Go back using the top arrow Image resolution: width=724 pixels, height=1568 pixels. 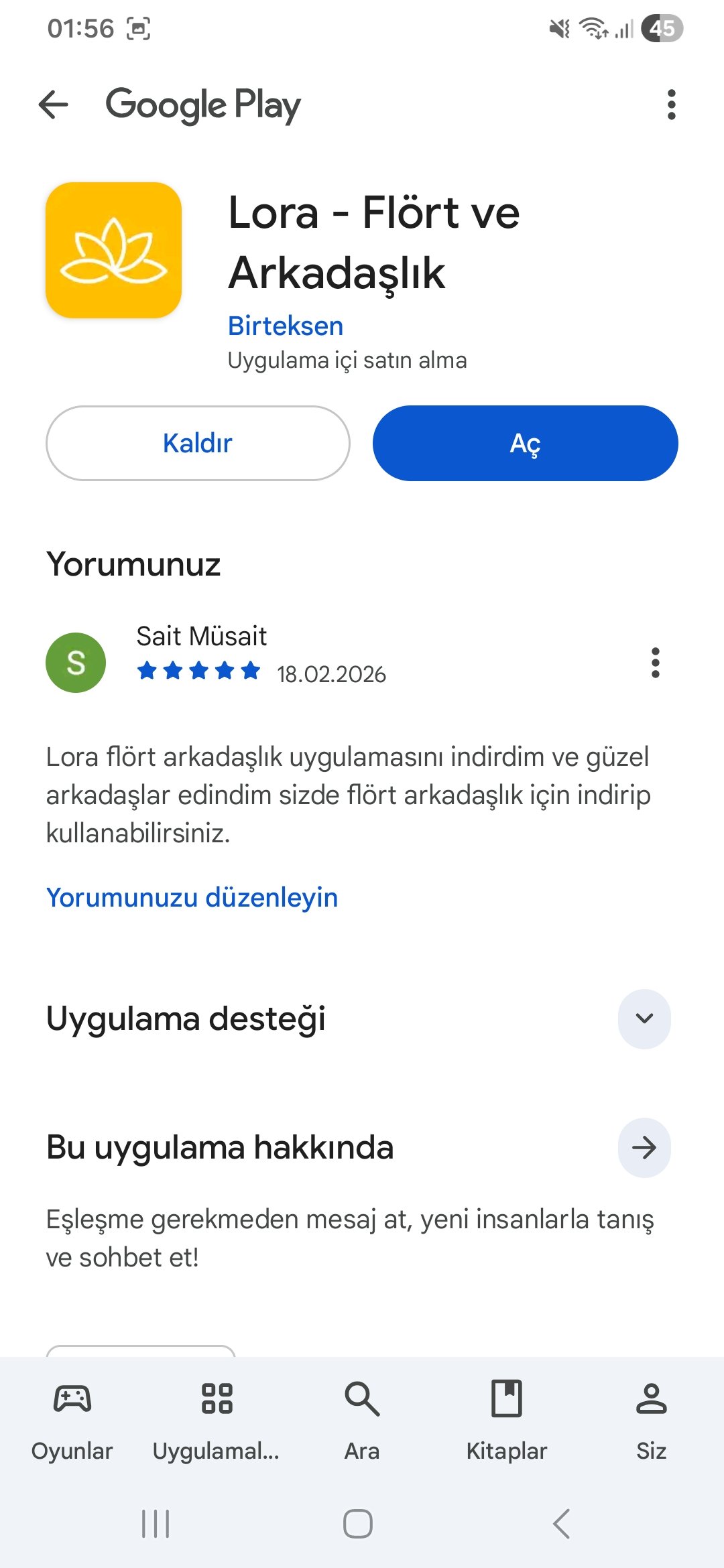tap(54, 105)
